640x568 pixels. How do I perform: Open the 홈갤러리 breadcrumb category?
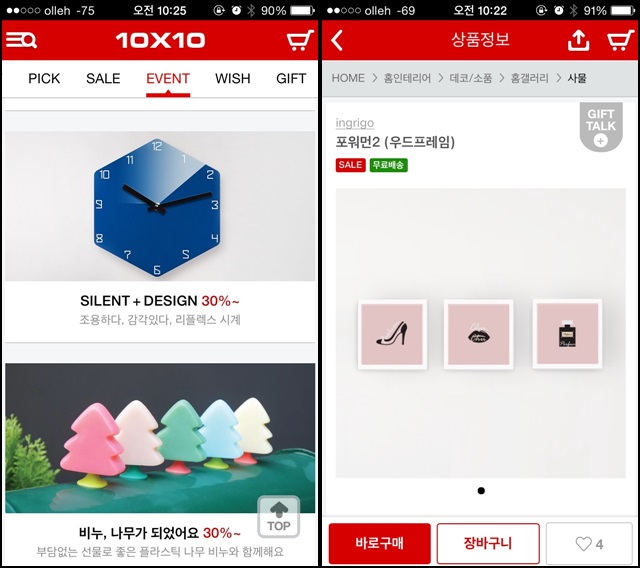(x=529, y=78)
